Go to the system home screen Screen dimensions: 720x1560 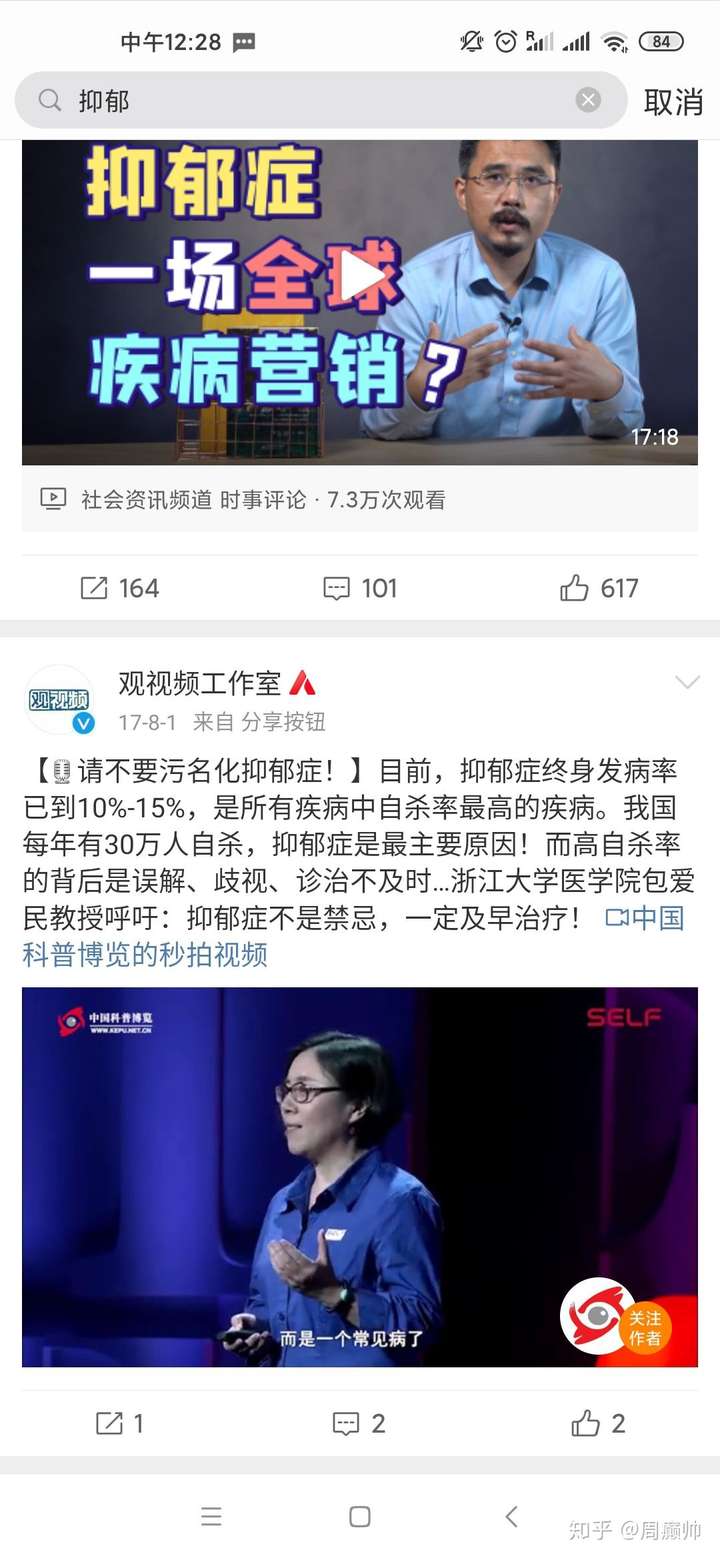(x=360, y=1517)
